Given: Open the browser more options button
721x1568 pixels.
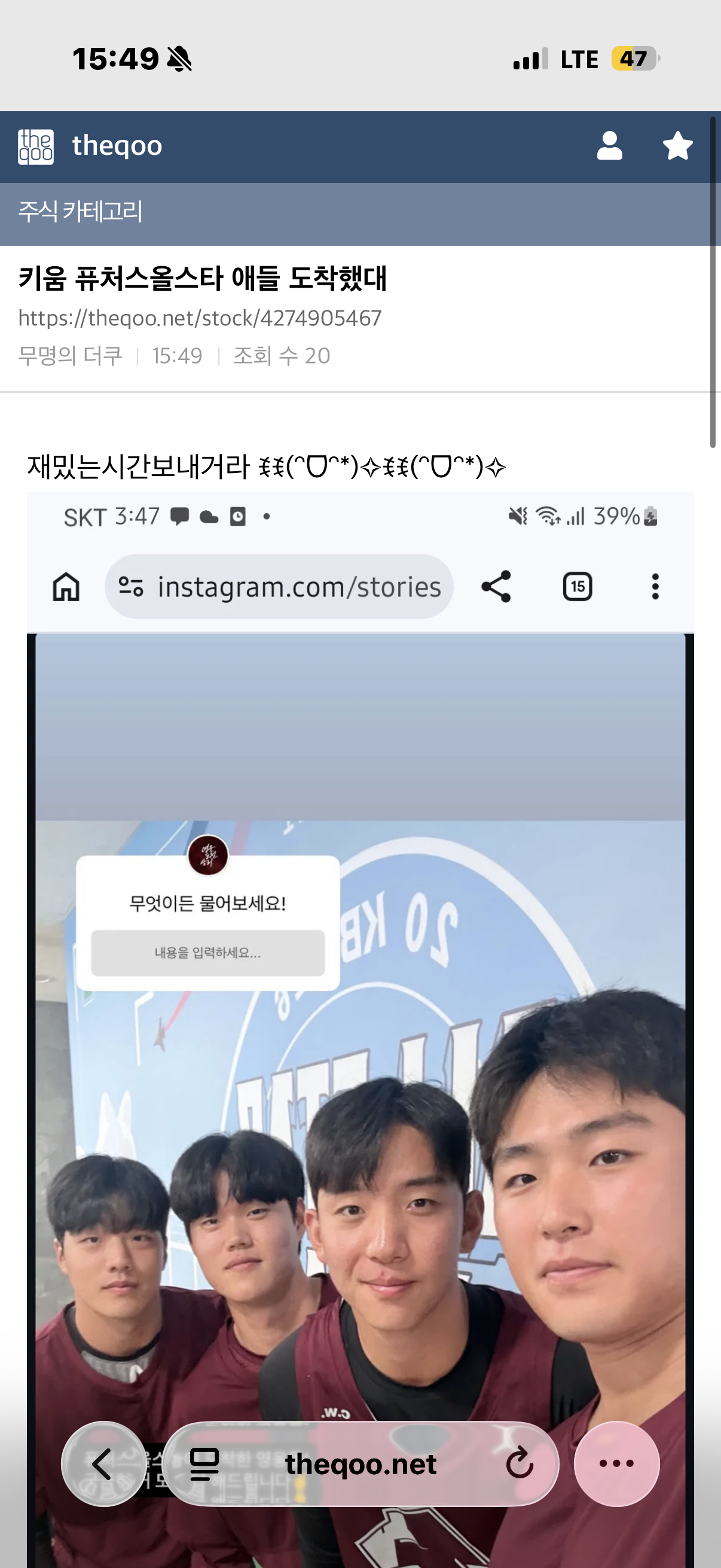Looking at the screenshot, I should point(616,1463).
